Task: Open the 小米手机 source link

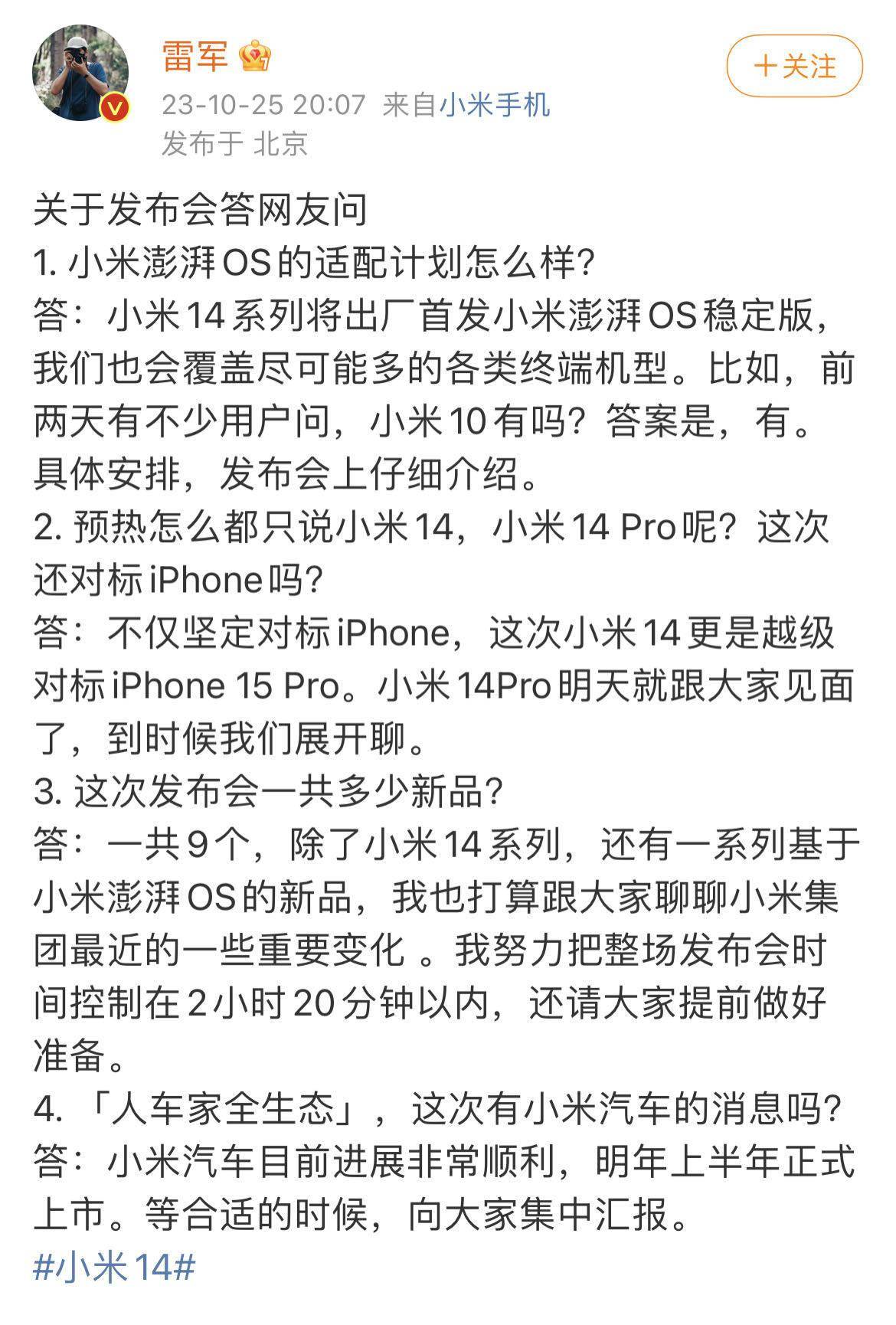Action: [495, 105]
